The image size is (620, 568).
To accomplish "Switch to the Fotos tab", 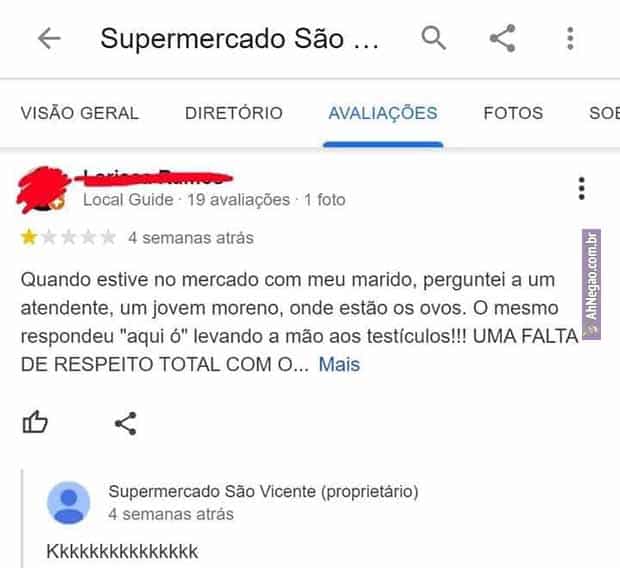I will pos(513,113).
